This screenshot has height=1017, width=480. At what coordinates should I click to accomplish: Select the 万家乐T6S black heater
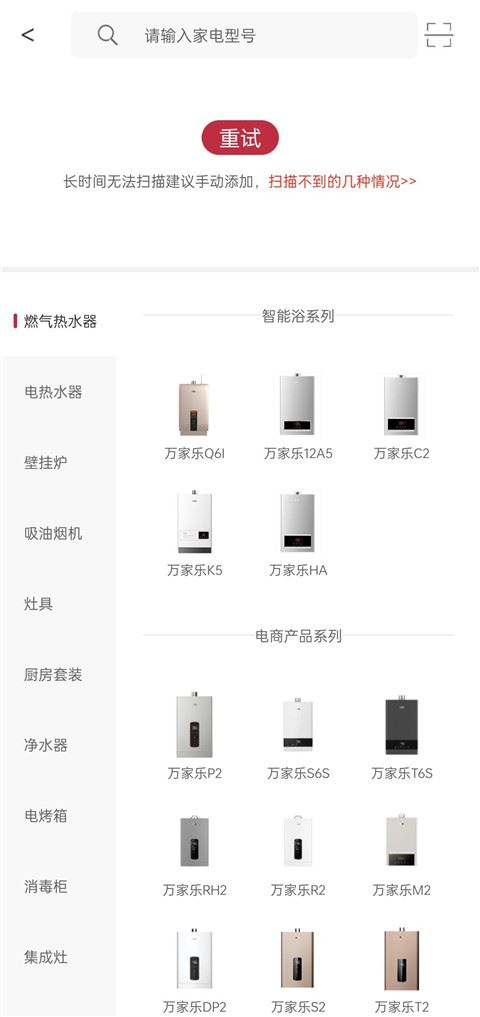click(x=402, y=737)
